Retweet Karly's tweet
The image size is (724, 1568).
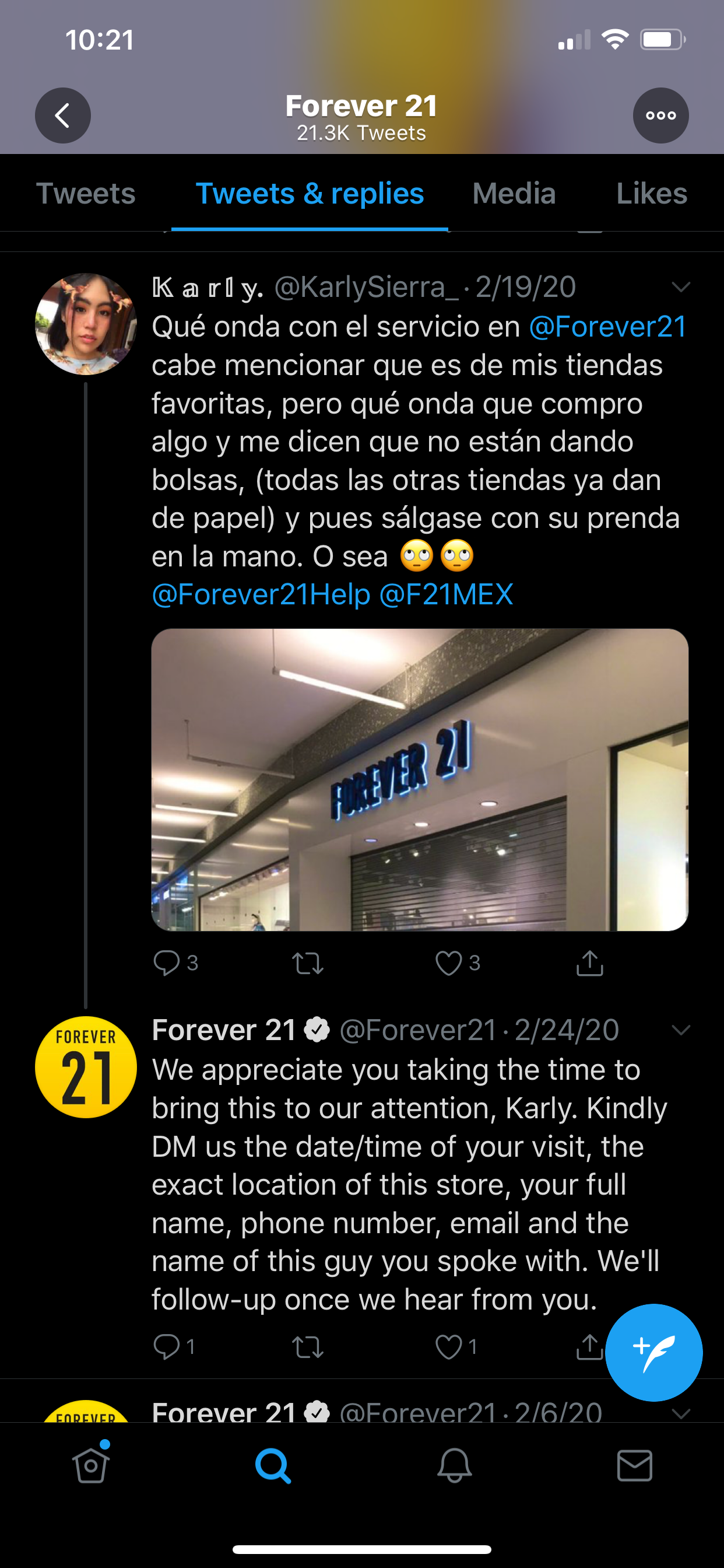point(308,964)
